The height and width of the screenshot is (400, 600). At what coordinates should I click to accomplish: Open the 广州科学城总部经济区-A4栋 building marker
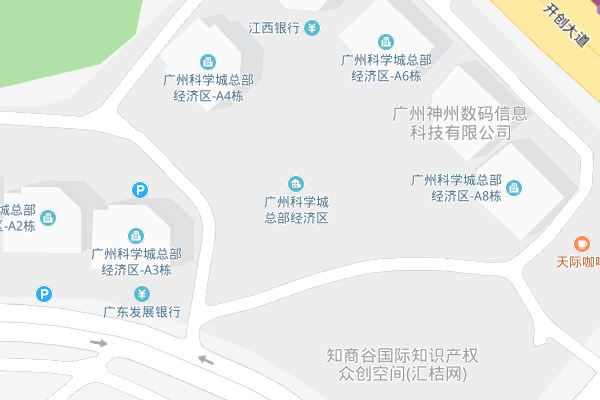point(207,62)
